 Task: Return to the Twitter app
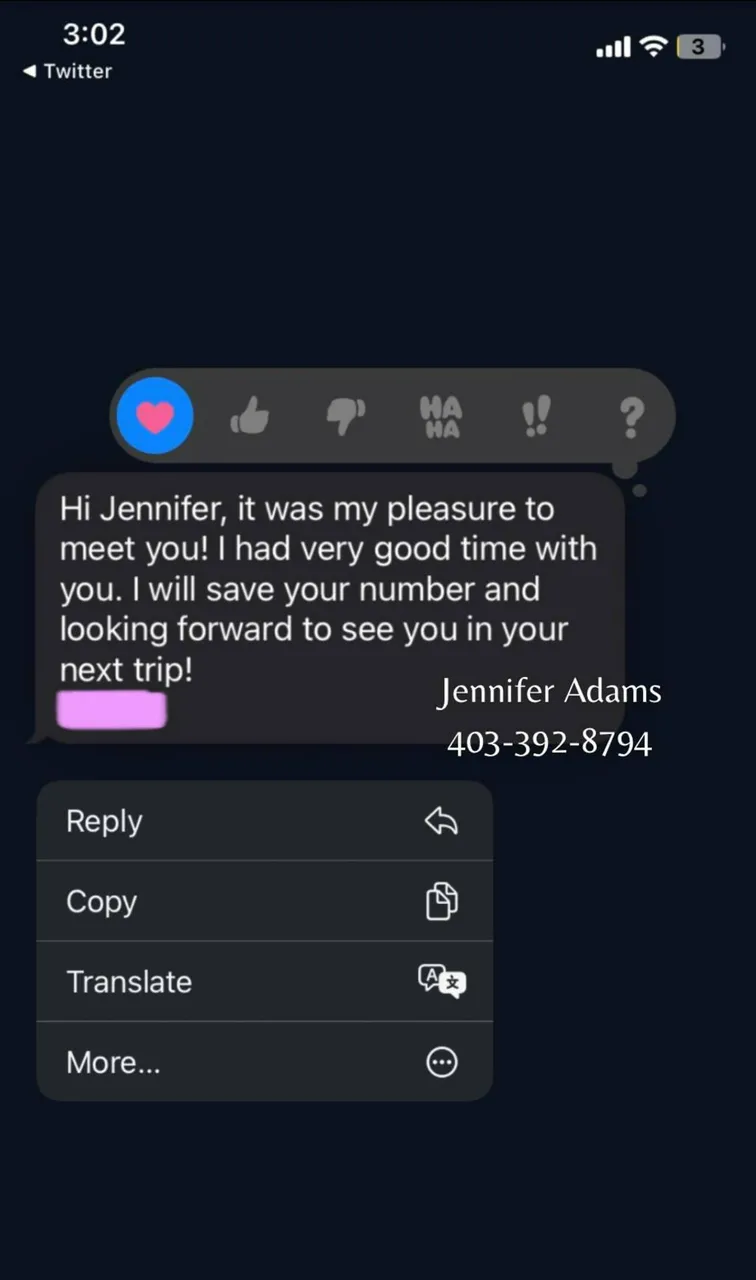pos(68,71)
